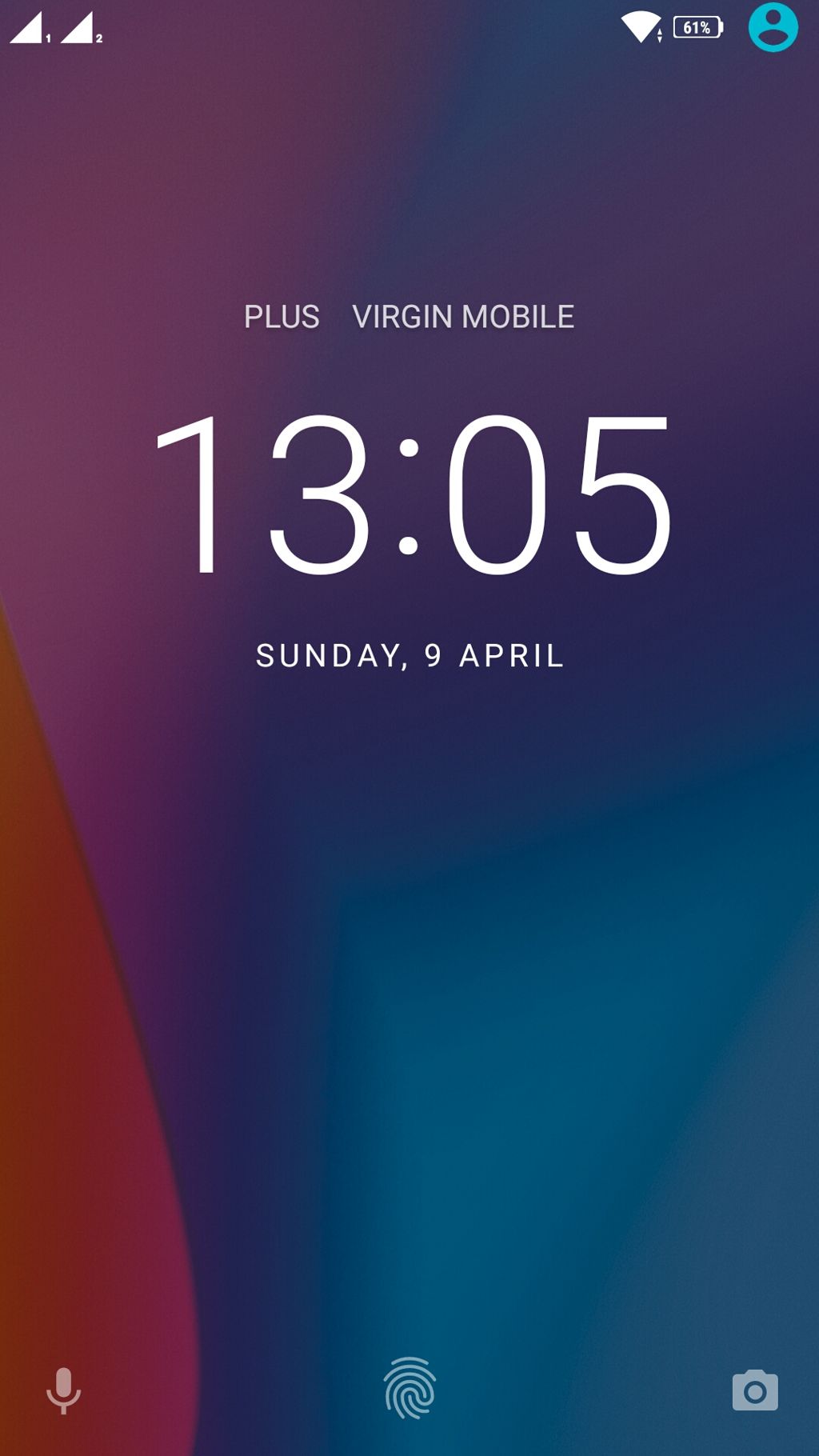Tap the fingerprint unlock icon

point(409,1388)
